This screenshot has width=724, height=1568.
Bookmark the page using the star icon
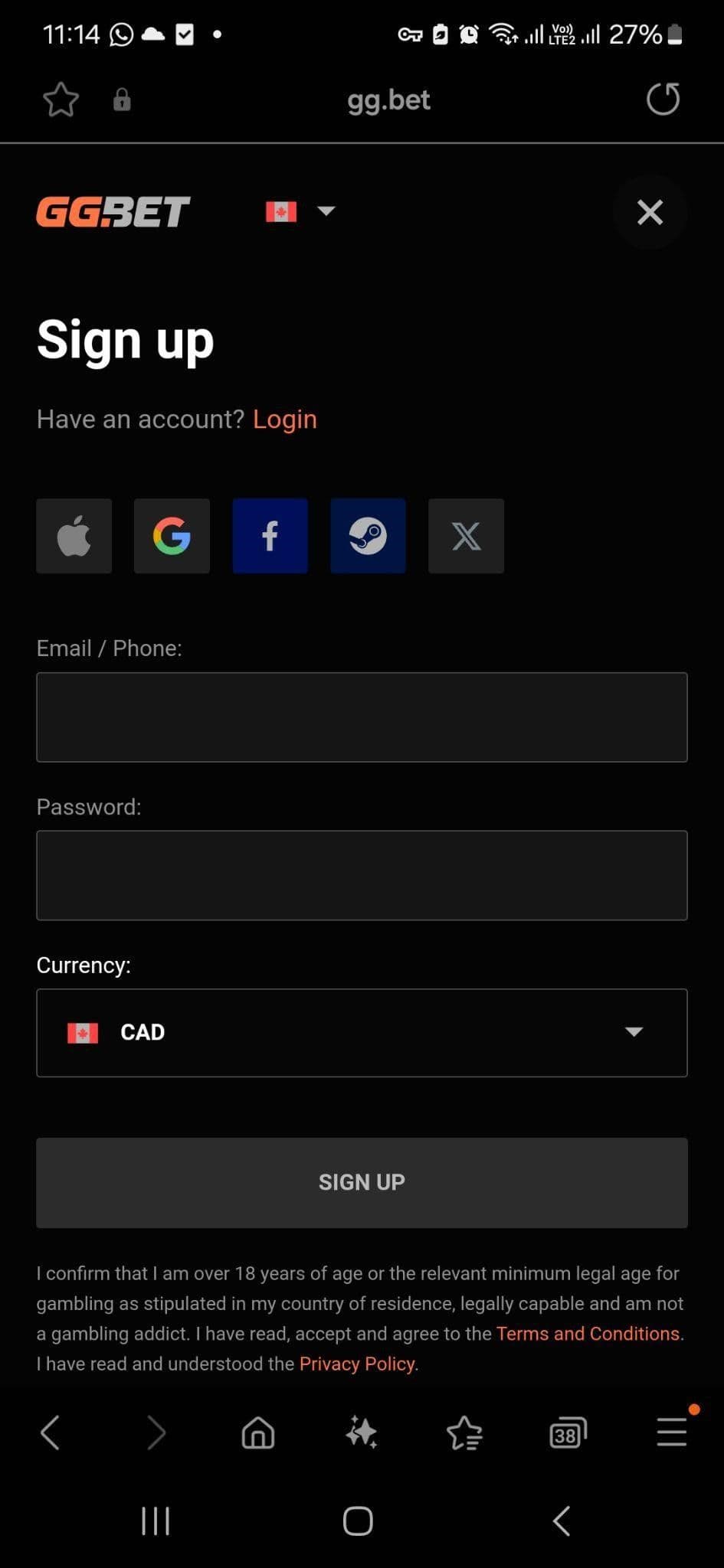pyautogui.click(x=60, y=100)
